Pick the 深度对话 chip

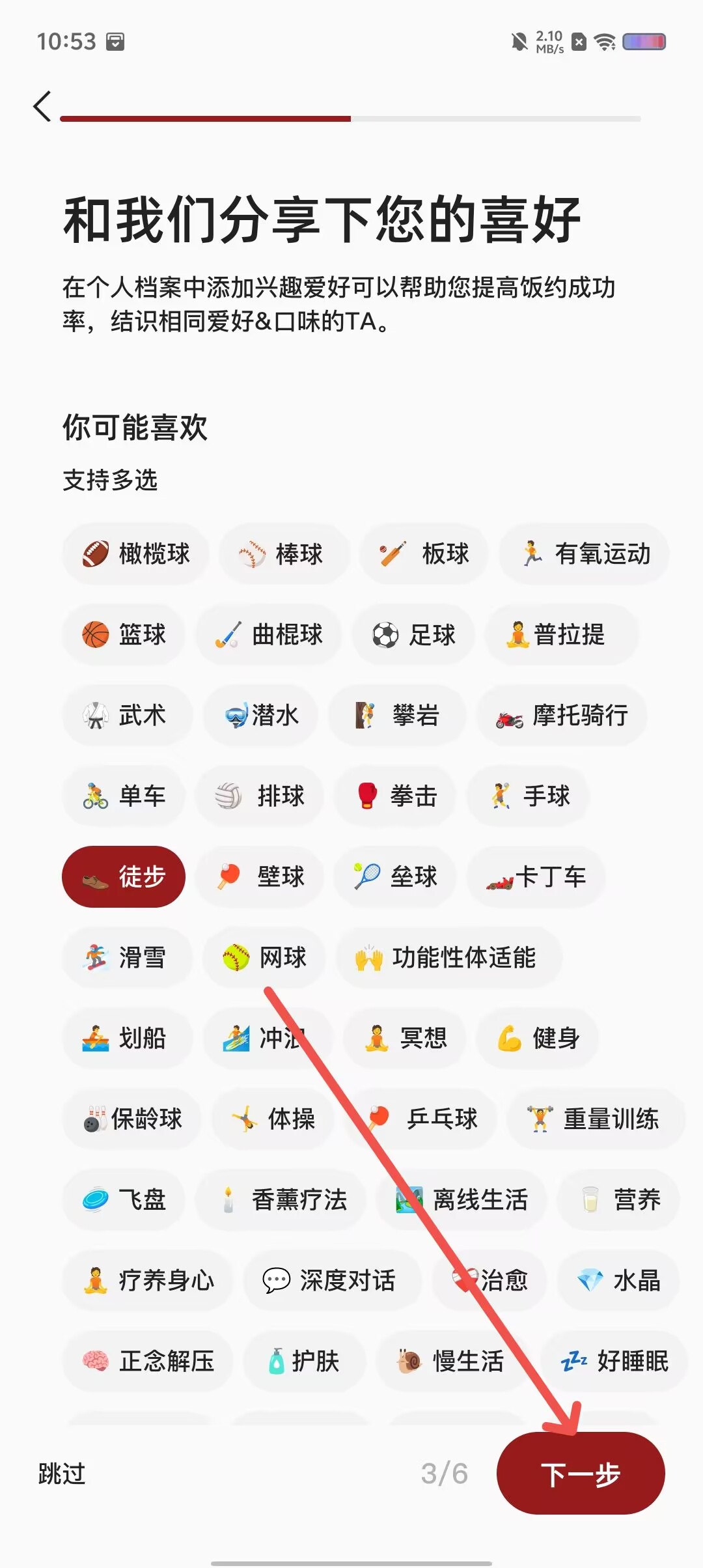[332, 1280]
